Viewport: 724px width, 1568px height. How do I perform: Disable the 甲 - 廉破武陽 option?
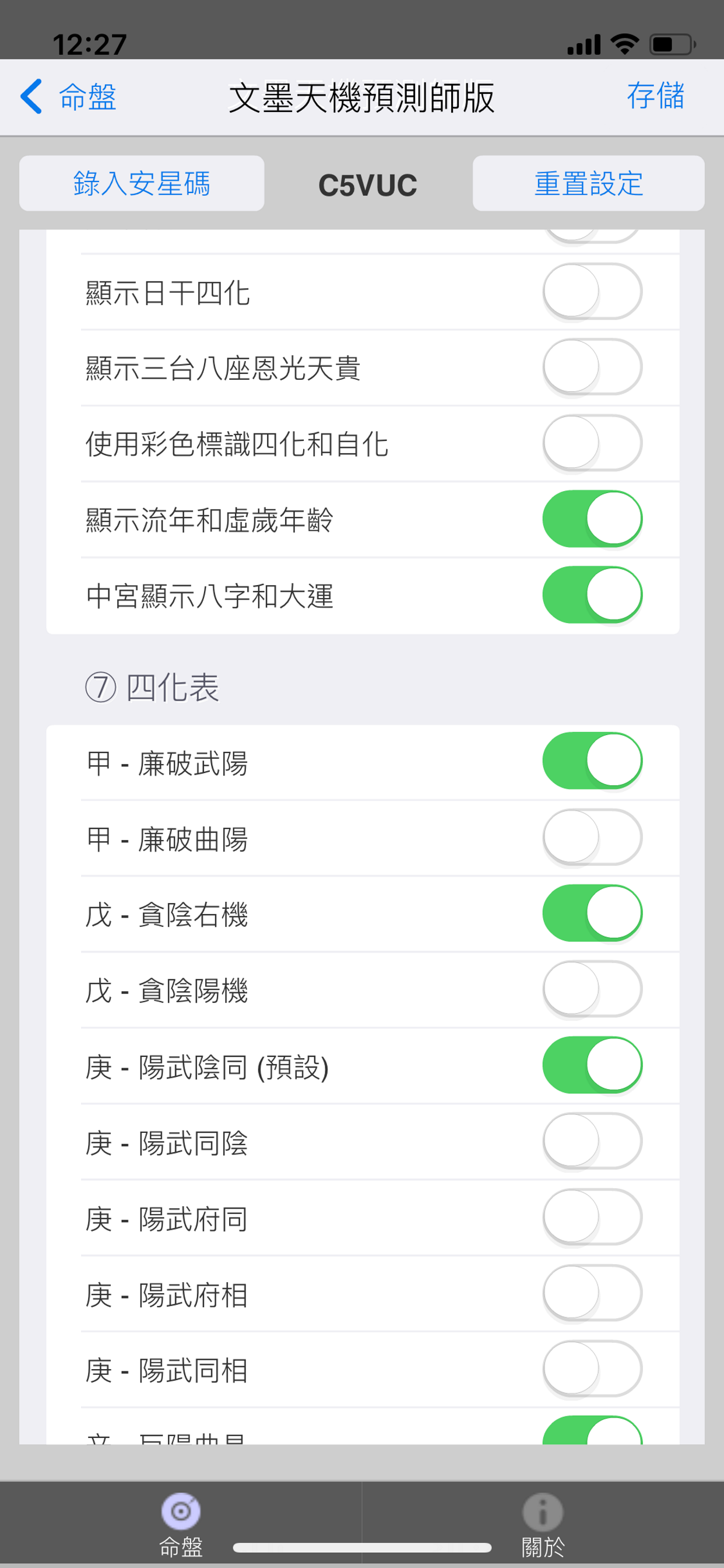(x=593, y=761)
